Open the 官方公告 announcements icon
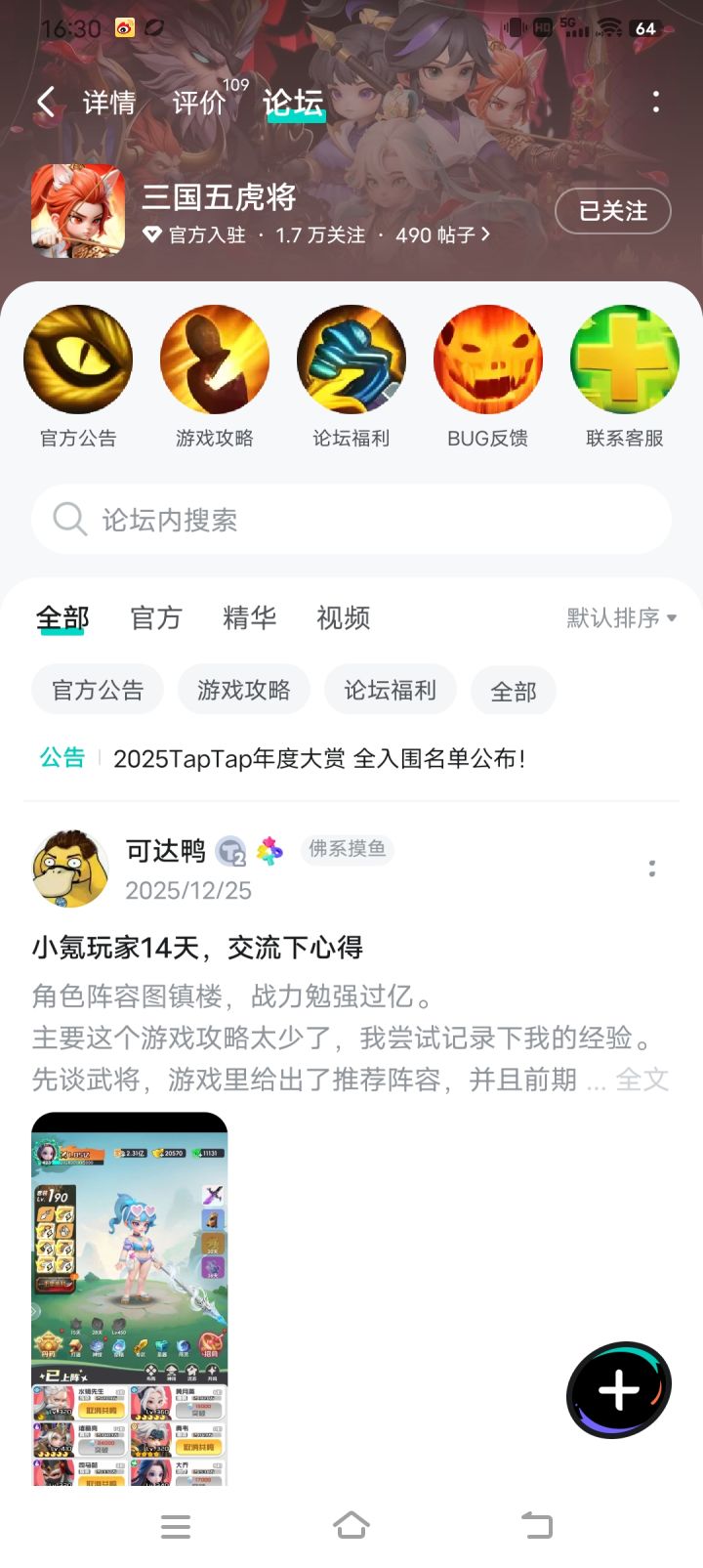 (78, 360)
